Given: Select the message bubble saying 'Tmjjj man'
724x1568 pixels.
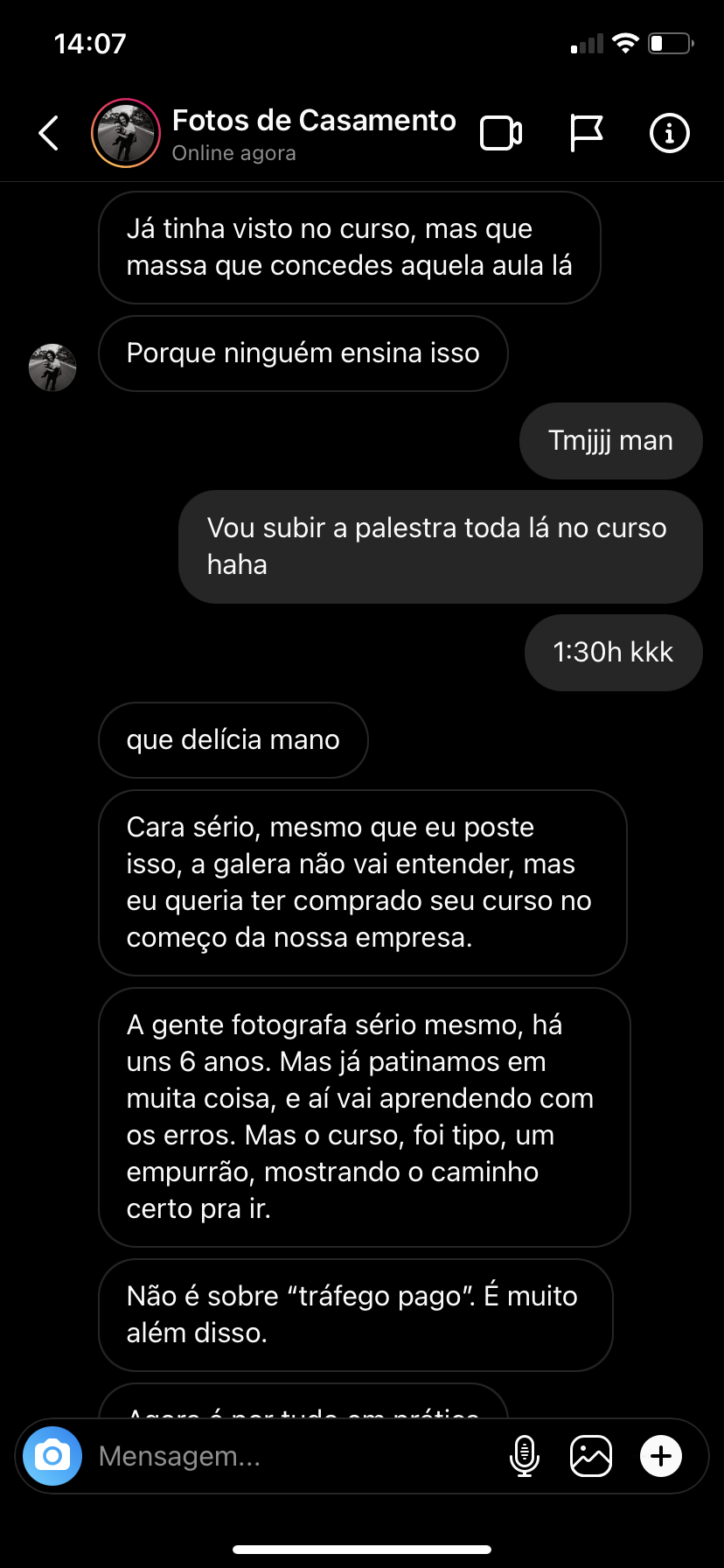Looking at the screenshot, I should click(x=609, y=441).
